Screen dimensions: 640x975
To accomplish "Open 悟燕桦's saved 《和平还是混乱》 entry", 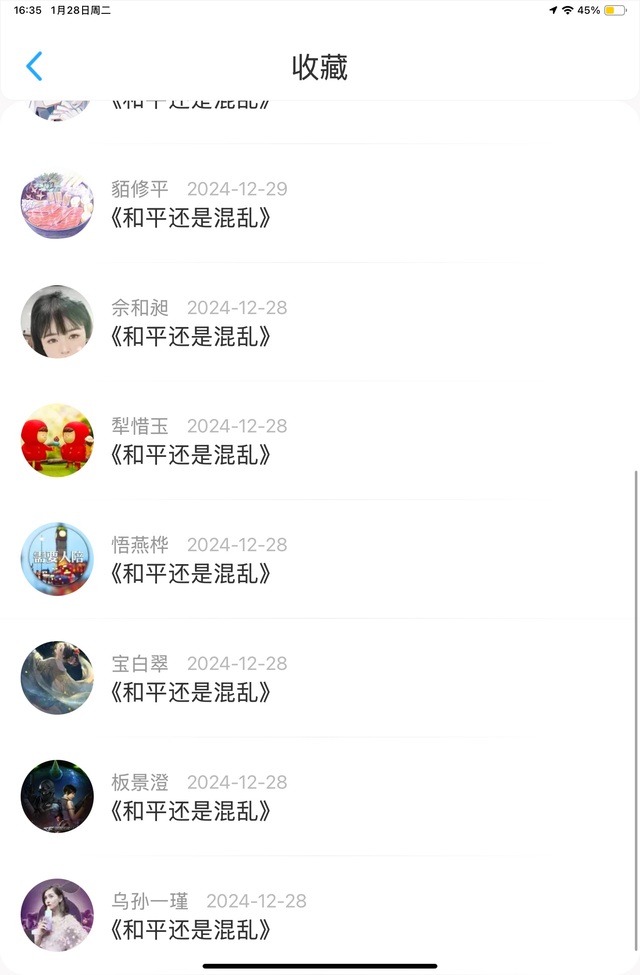I will click(x=191, y=573).
